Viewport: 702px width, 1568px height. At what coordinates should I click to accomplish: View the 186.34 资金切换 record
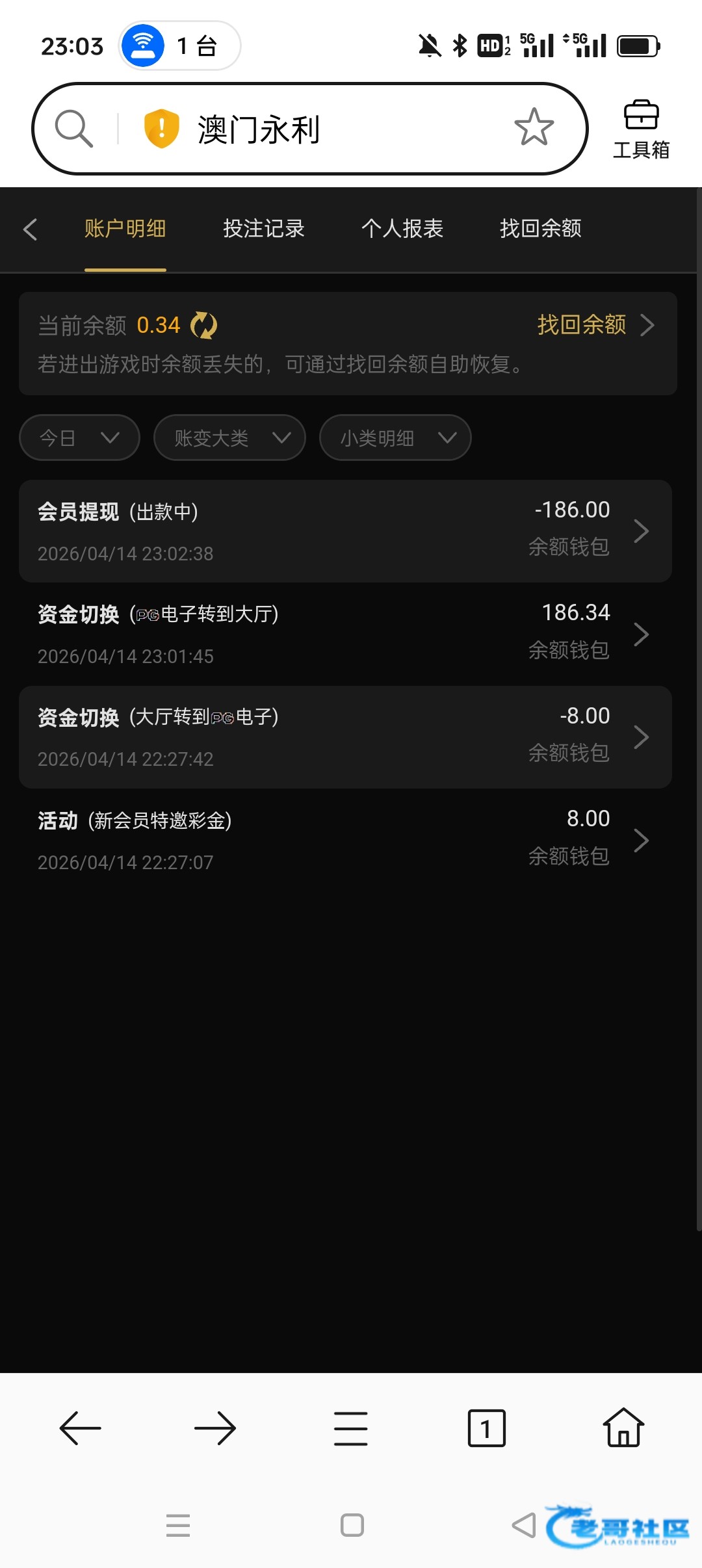point(344,634)
